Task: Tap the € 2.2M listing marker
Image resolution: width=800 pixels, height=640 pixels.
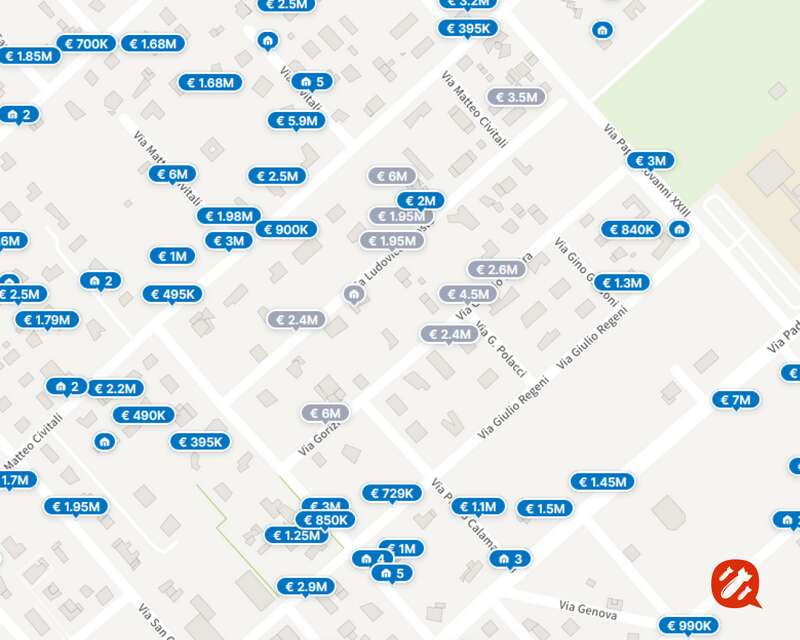Action: coord(116,388)
